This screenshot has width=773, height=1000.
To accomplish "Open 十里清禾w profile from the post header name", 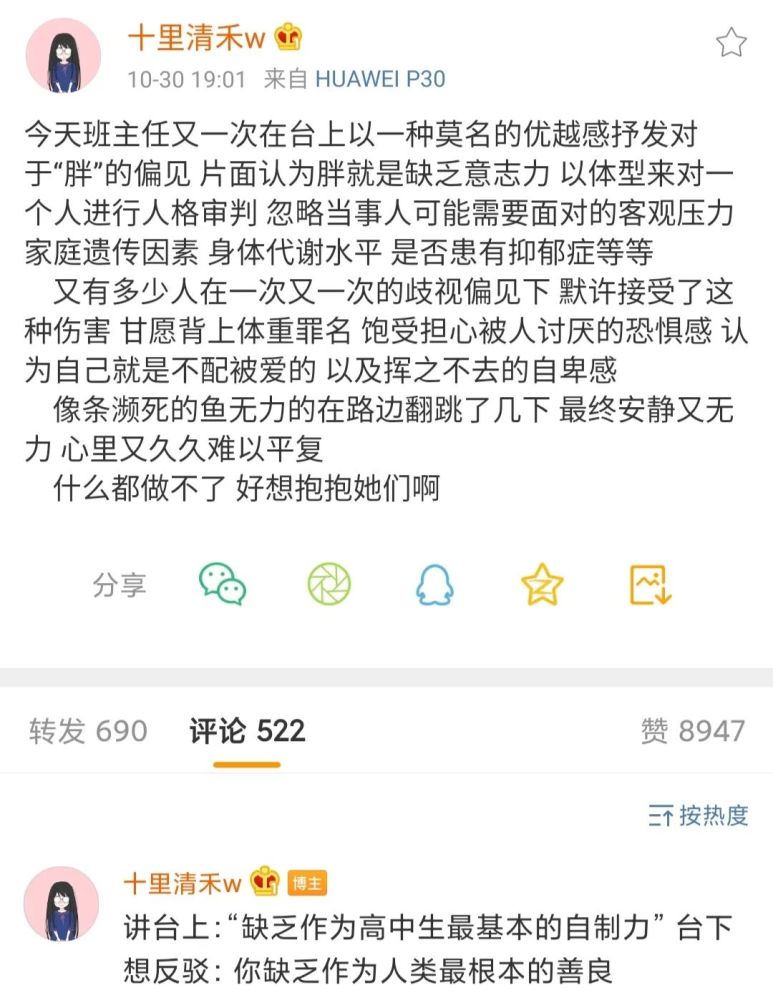I will [x=196, y=38].
